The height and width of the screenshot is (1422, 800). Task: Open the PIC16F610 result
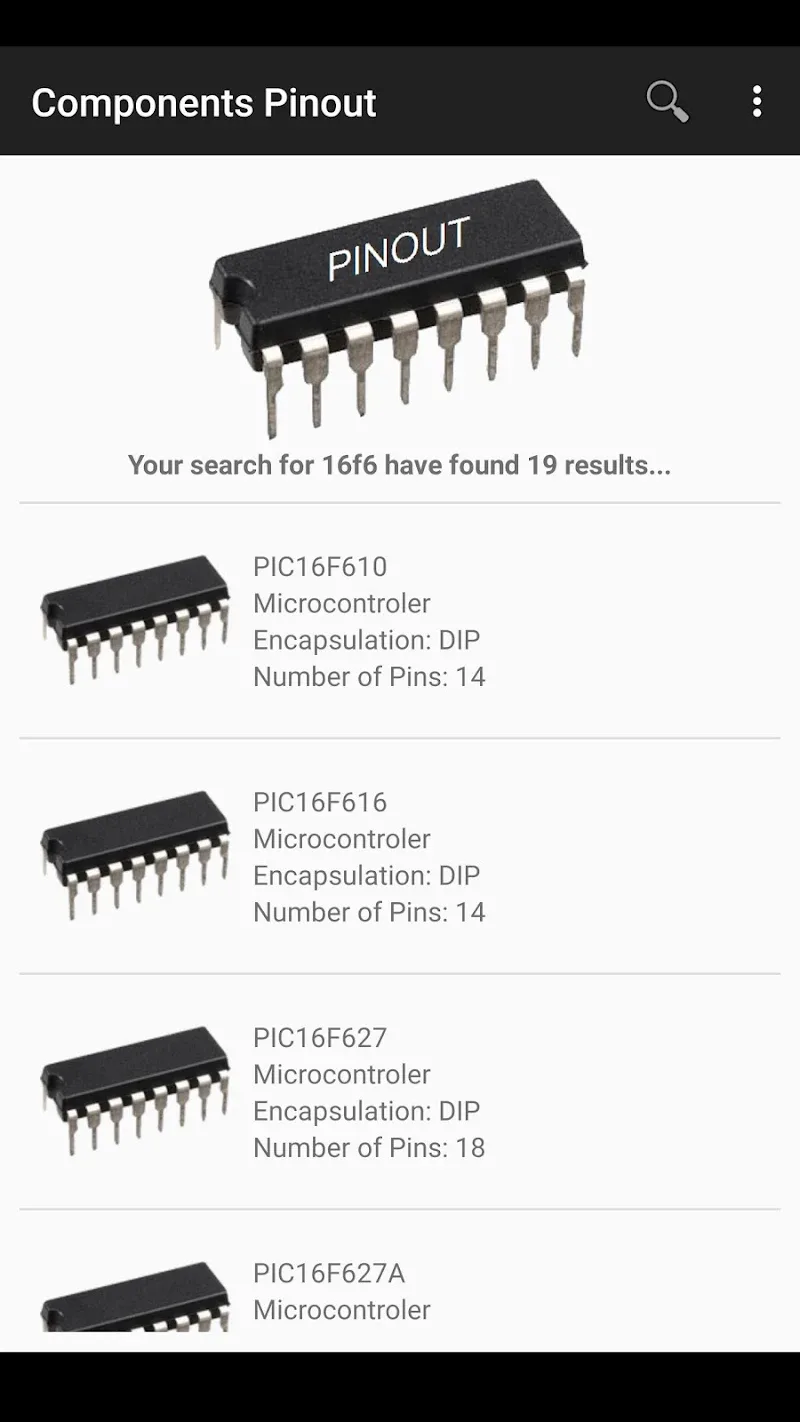400,621
